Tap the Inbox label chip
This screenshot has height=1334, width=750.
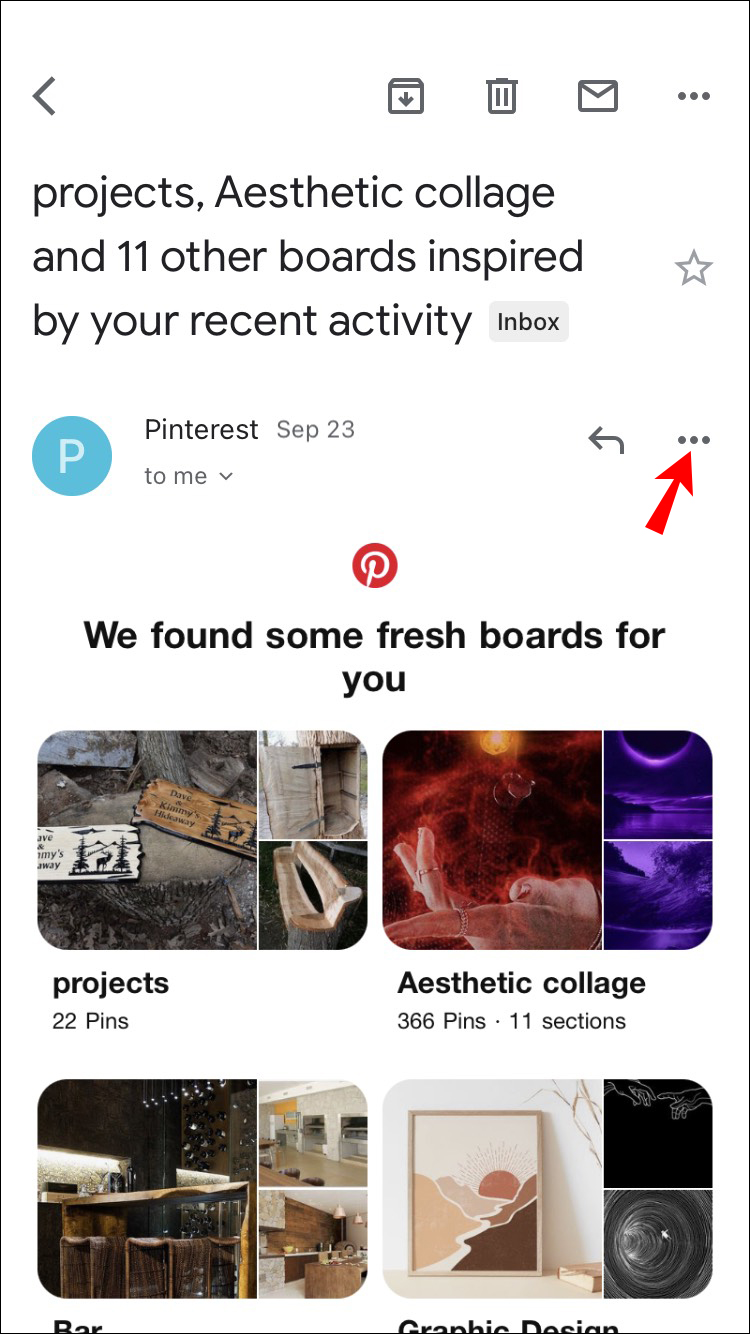click(528, 322)
